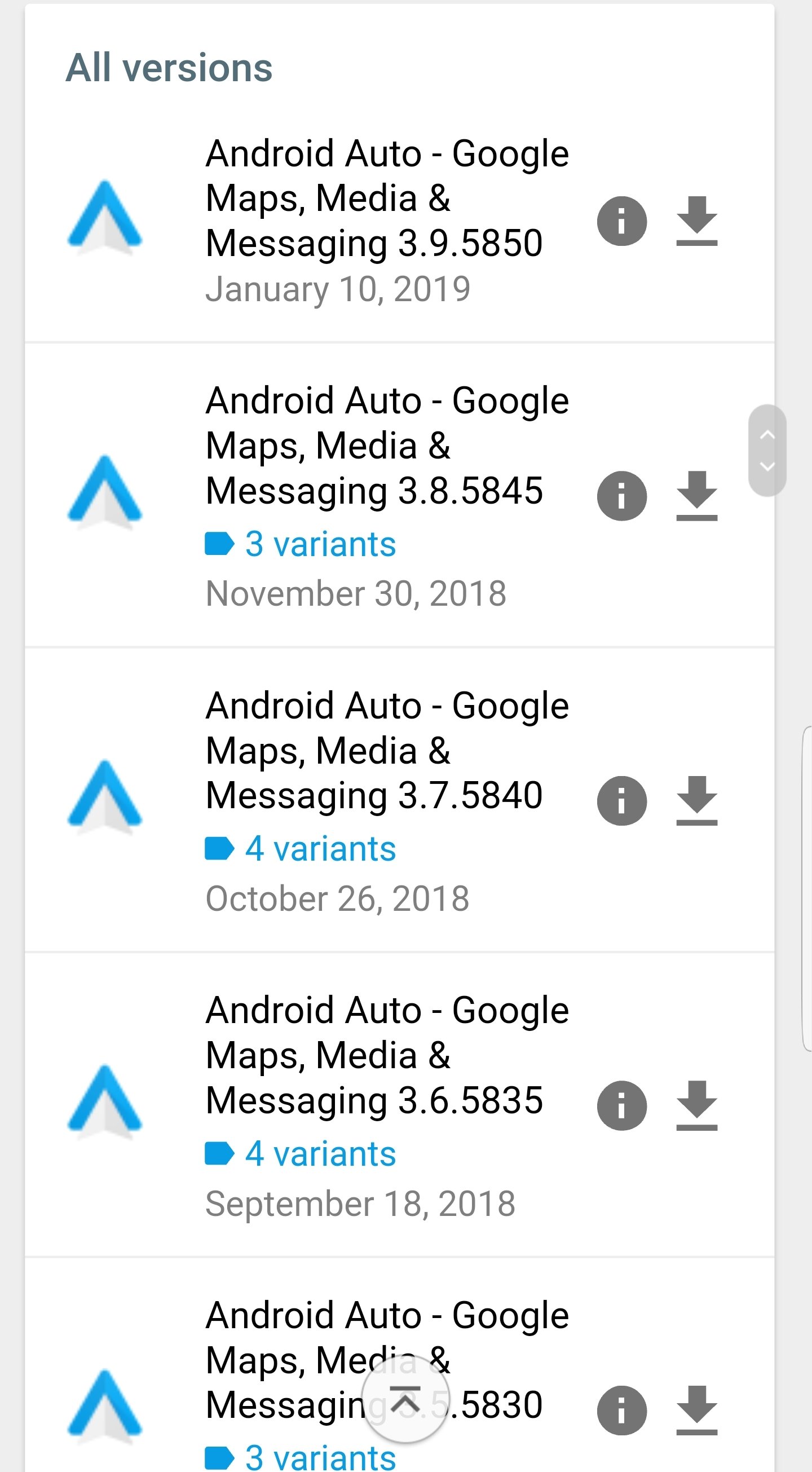
Task: Show 4 variants of version 3.7.5840
Action: 320,849
